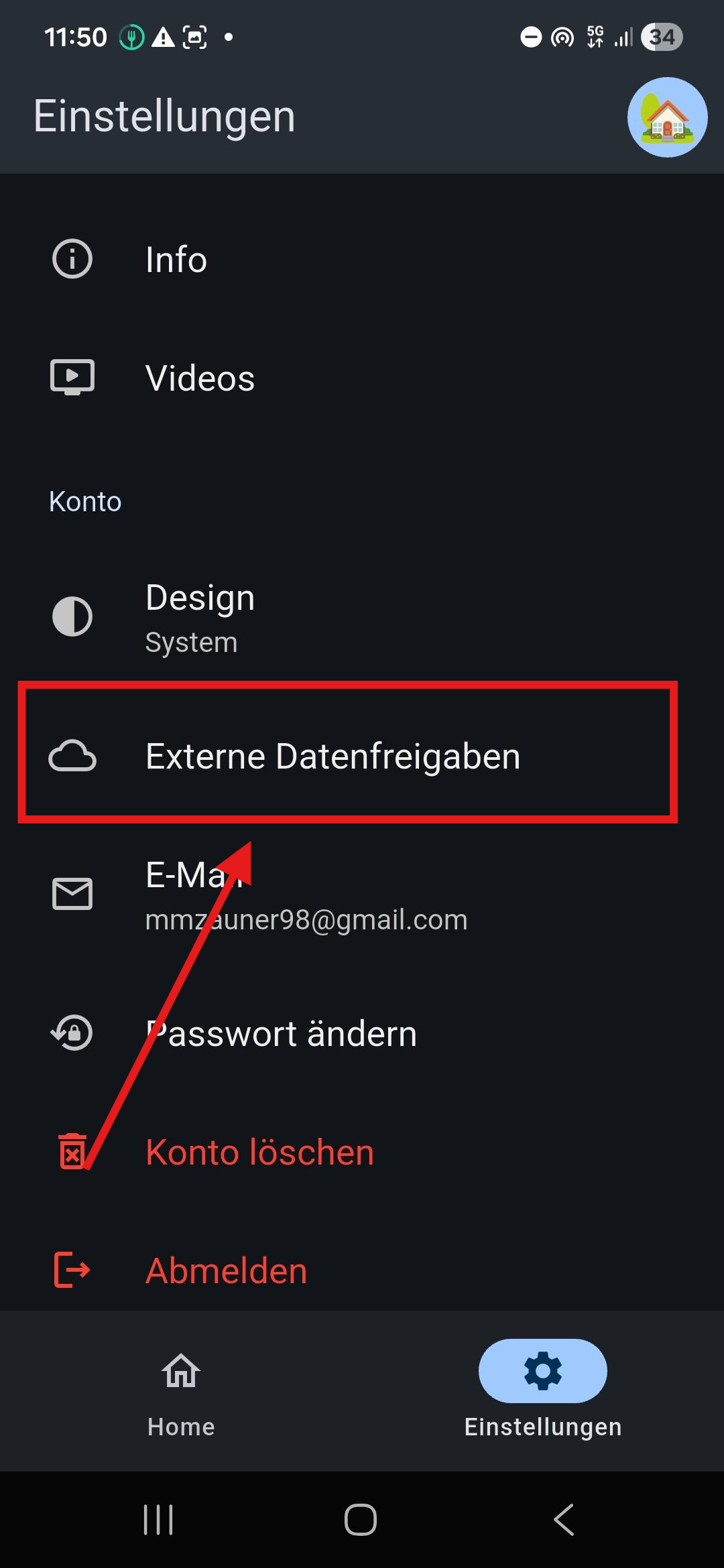Open the Videos section
724x1568 pixels.
pos(362,378)
